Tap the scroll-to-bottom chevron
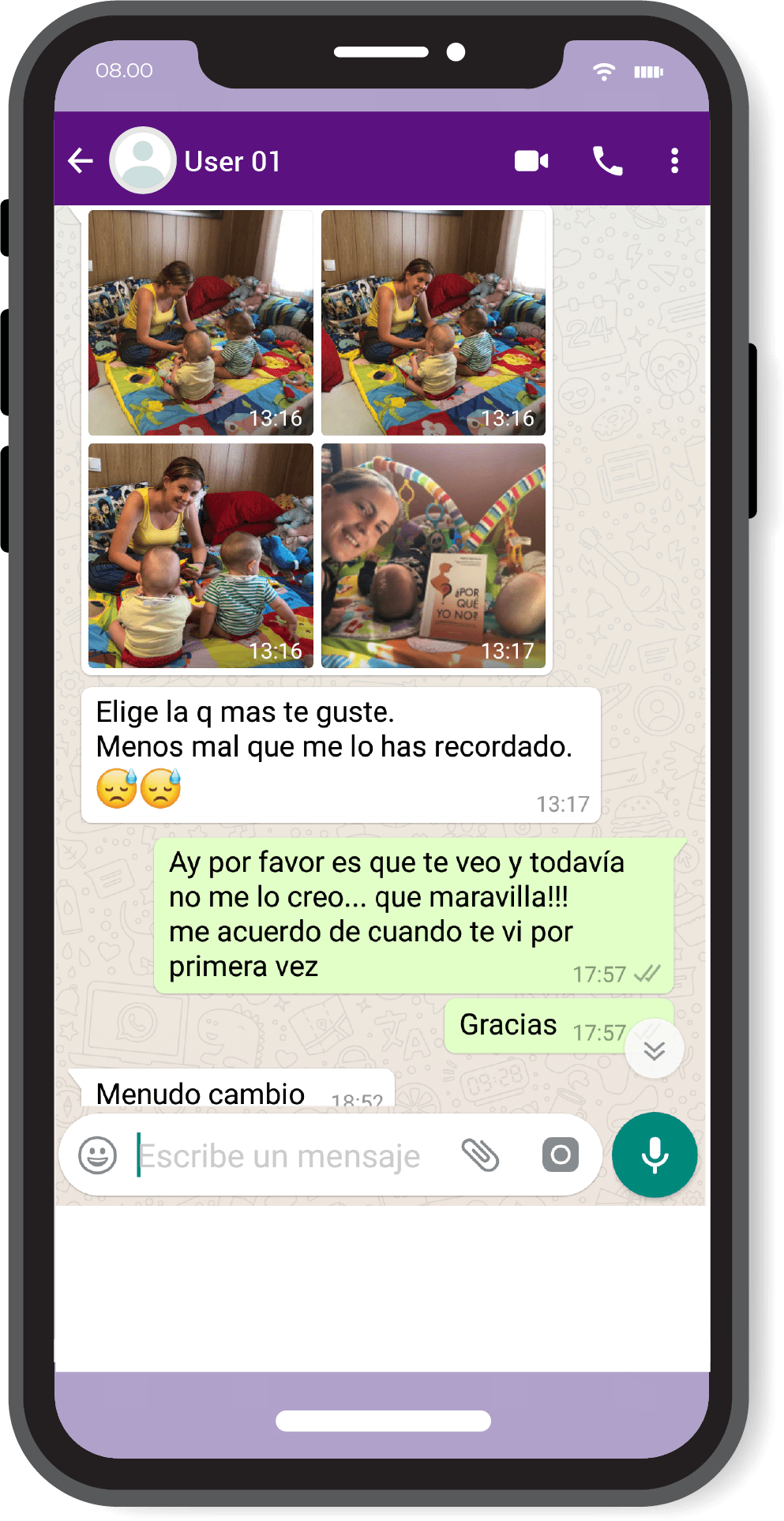Image resolution: width=784 pixels, height=1521 pixels. (x=654, y=1048)
